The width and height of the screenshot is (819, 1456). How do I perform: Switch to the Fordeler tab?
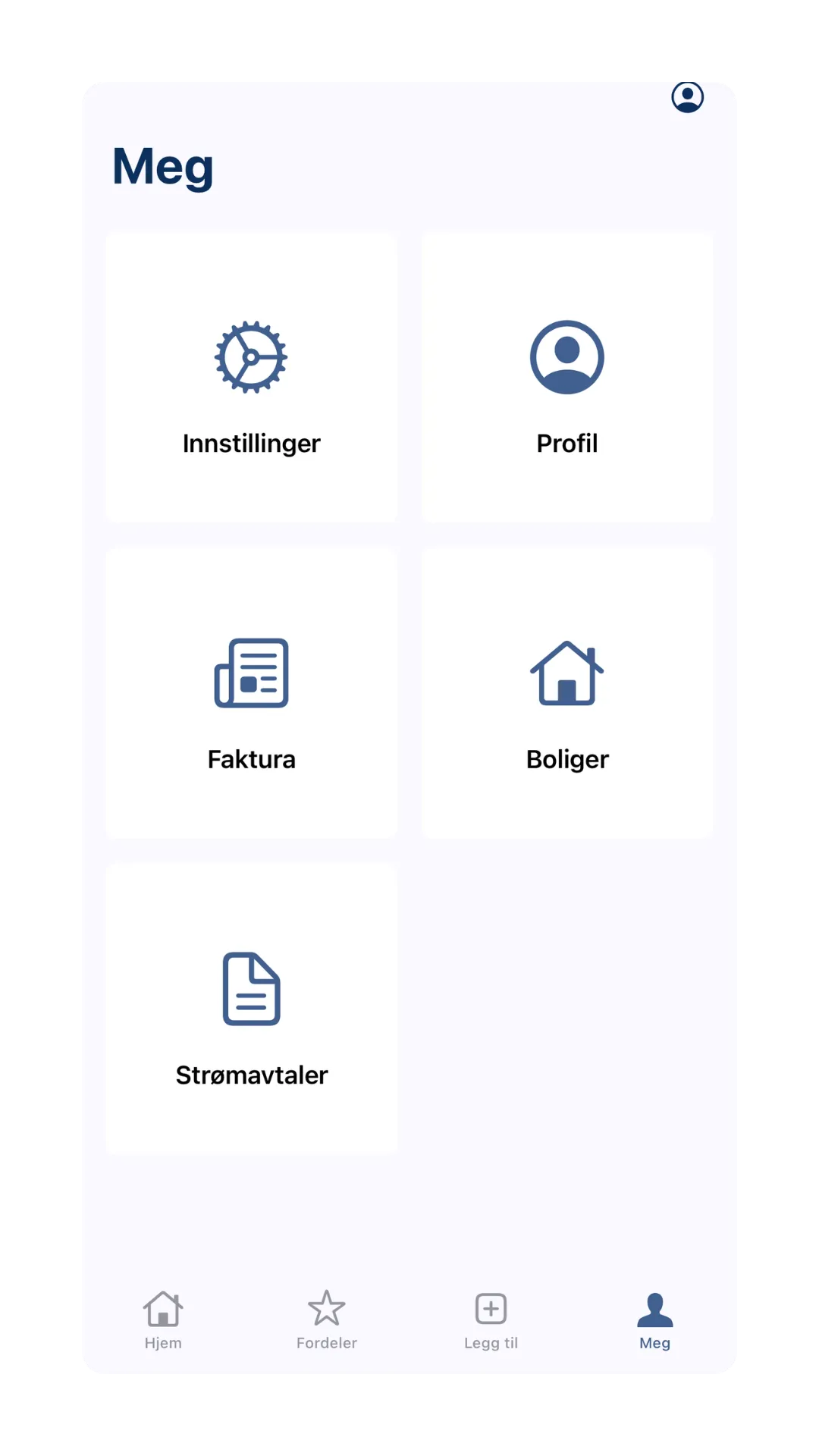click(327, 1320)
